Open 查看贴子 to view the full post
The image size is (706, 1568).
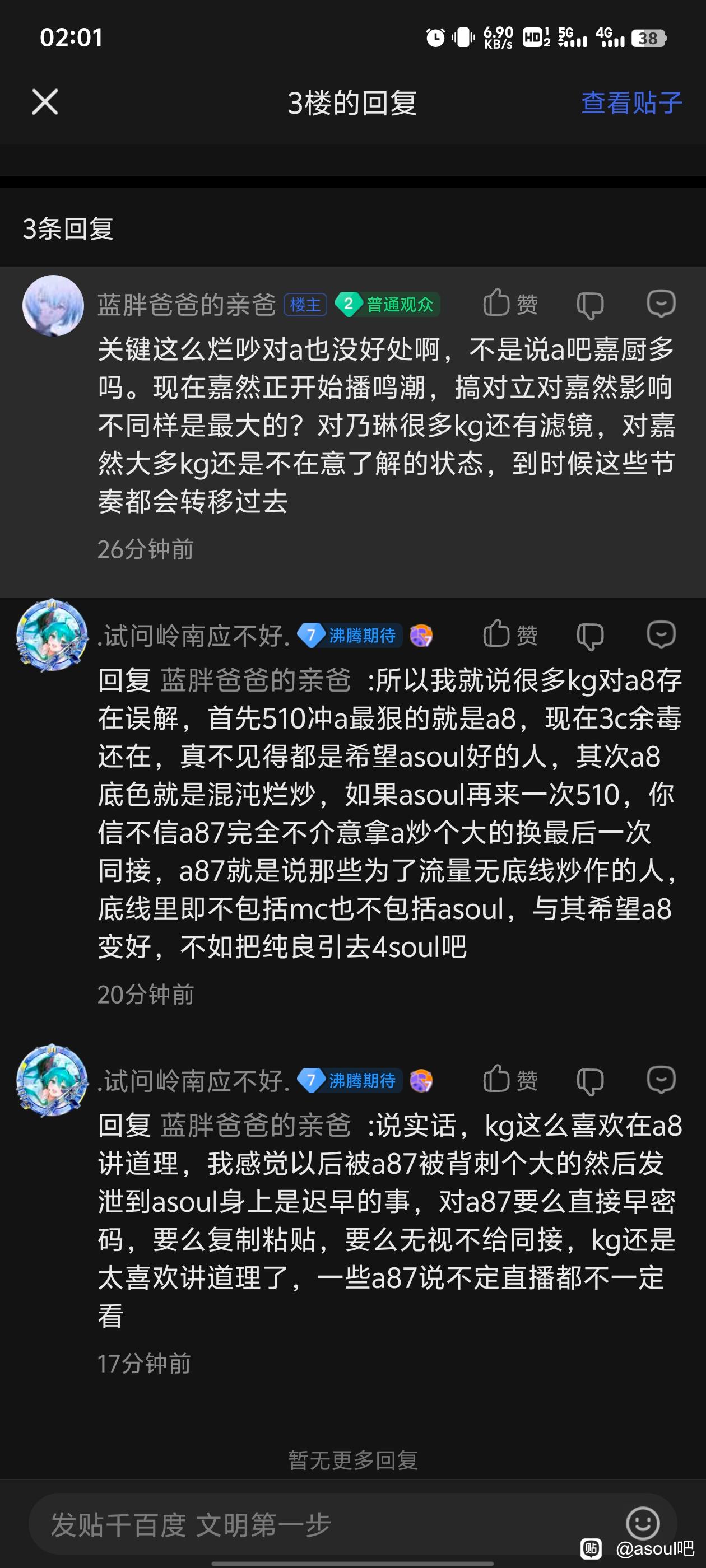631,102
